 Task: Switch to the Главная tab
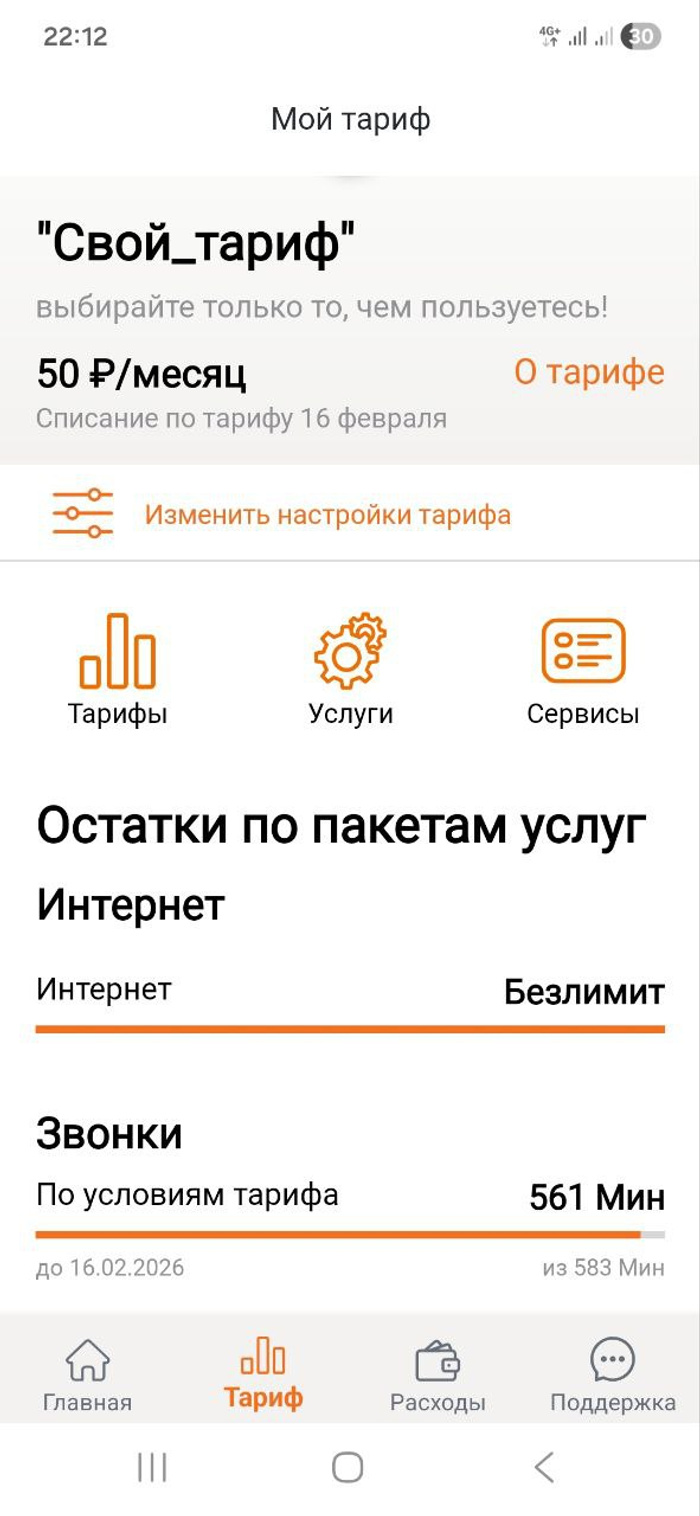[87, 1376]
